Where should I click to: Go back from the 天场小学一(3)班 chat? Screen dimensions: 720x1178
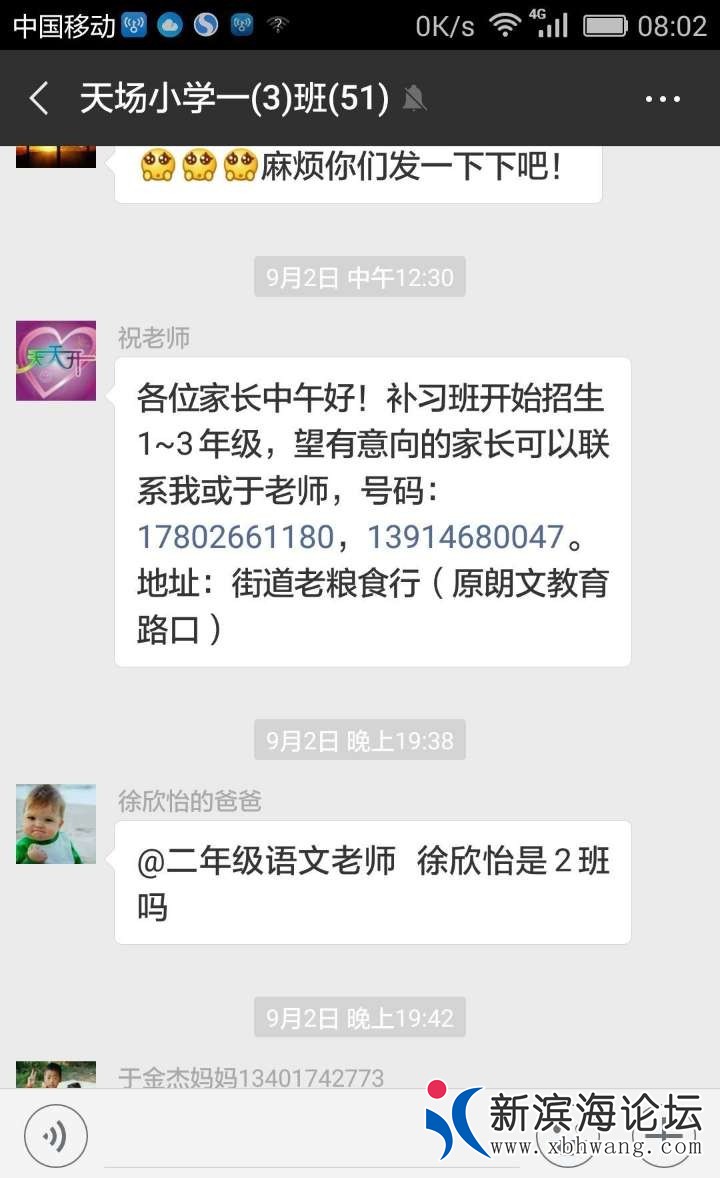coord(38,99)
